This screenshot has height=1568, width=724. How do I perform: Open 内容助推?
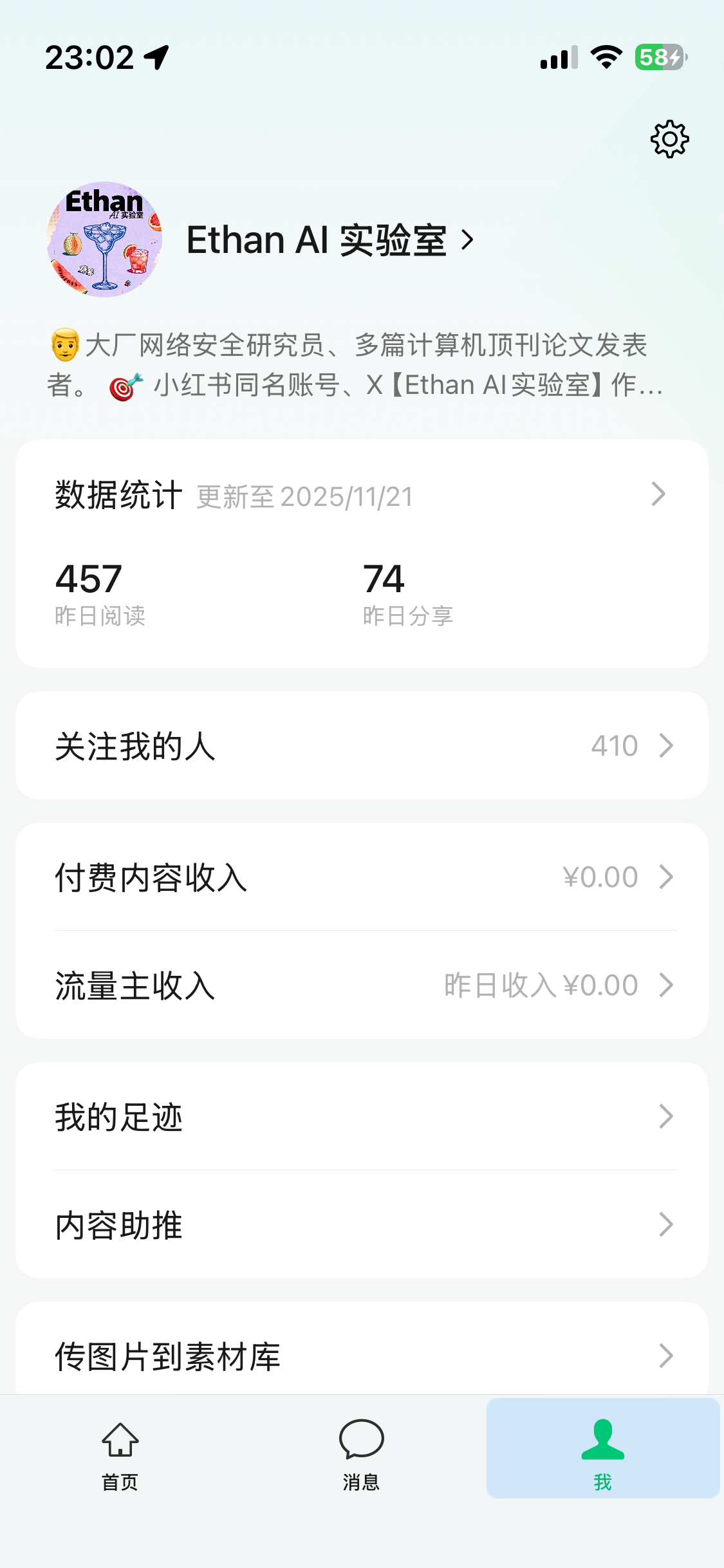click(x=362, y=1224)
